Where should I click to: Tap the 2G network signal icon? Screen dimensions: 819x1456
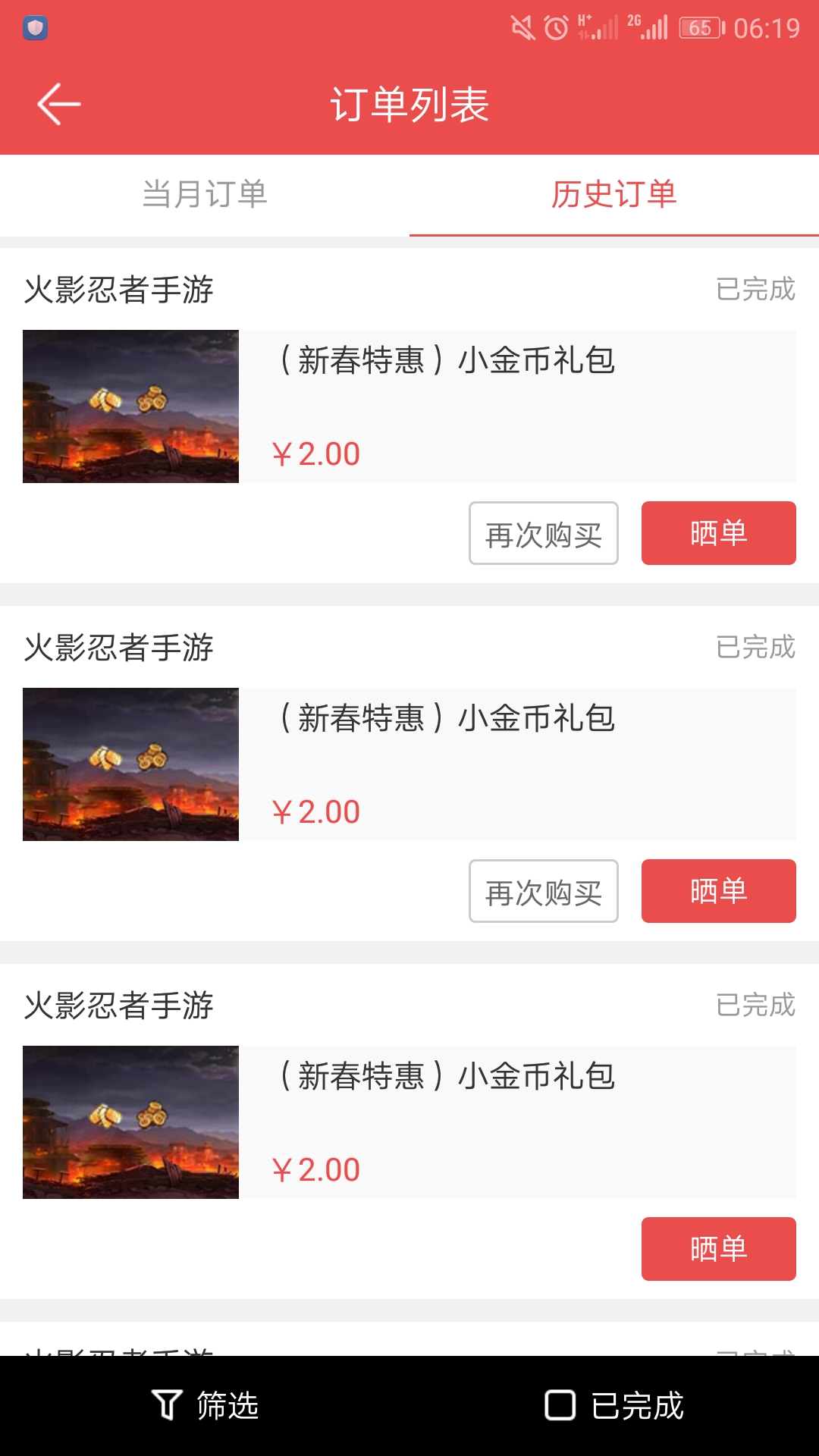pyautogui.click(x=648, y=27)
